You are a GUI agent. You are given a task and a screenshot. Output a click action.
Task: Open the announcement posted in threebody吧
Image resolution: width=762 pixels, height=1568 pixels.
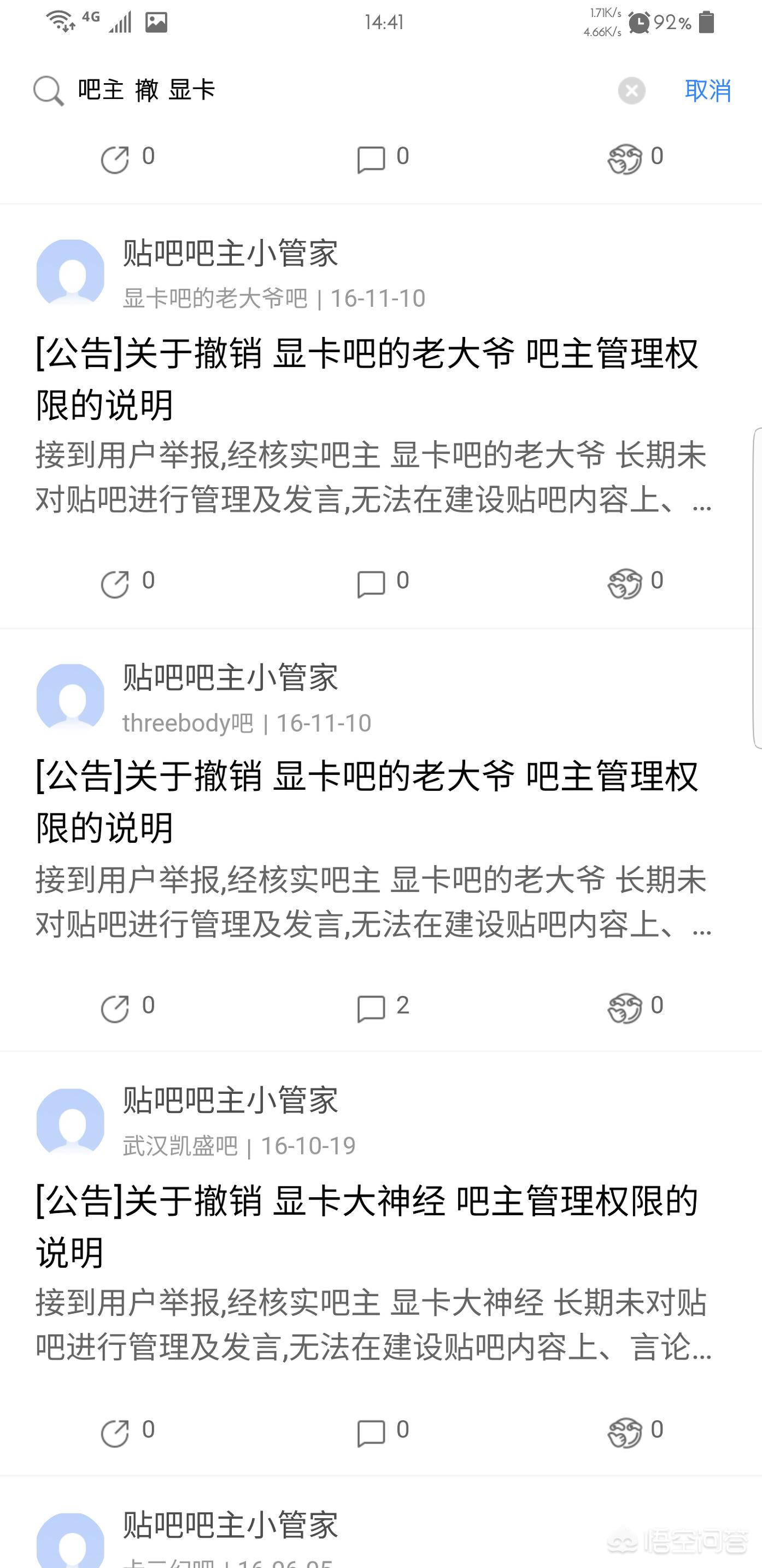tap(367, 802)
